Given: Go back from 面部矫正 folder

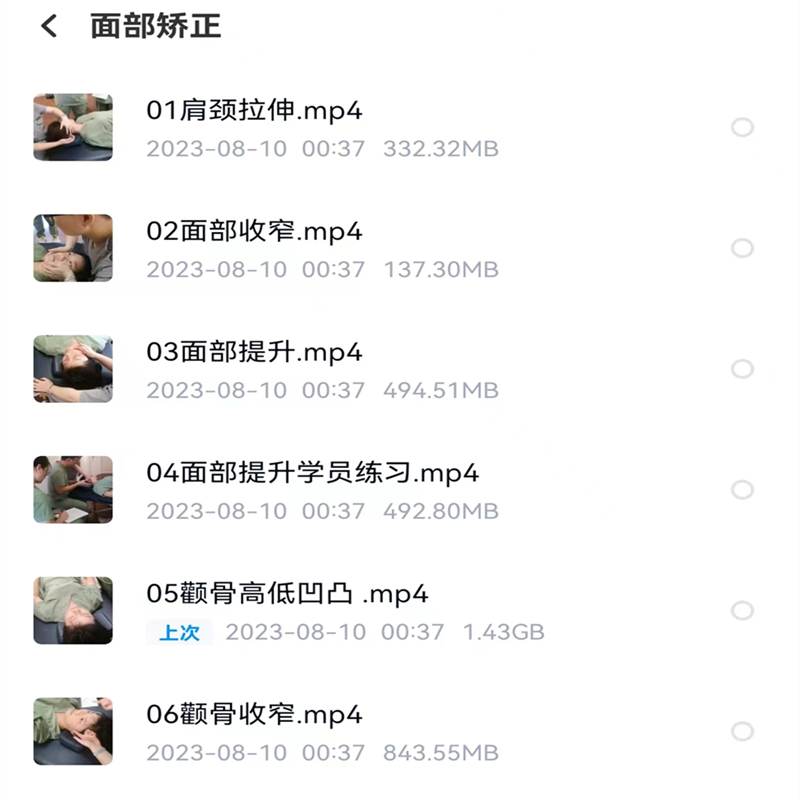Looking at the screenshot, I should pos(49,27).
